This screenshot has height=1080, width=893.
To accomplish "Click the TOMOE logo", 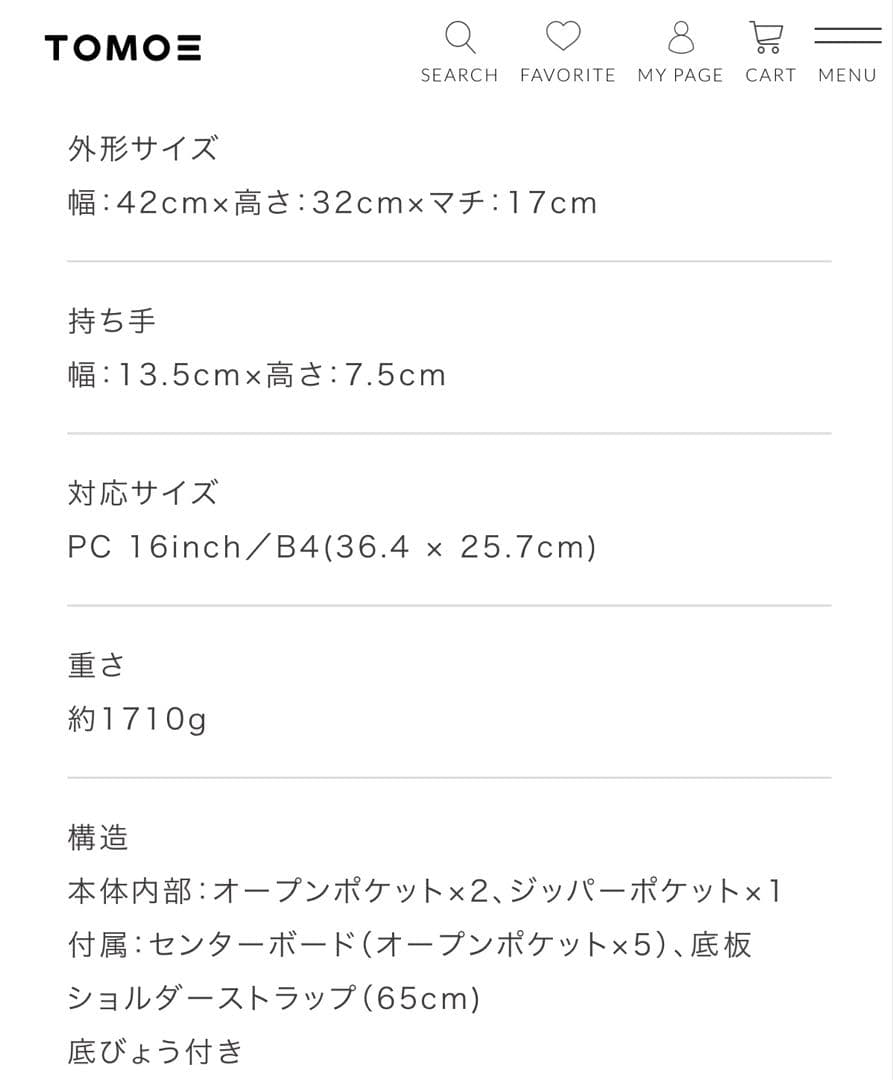I will (122, 47).
